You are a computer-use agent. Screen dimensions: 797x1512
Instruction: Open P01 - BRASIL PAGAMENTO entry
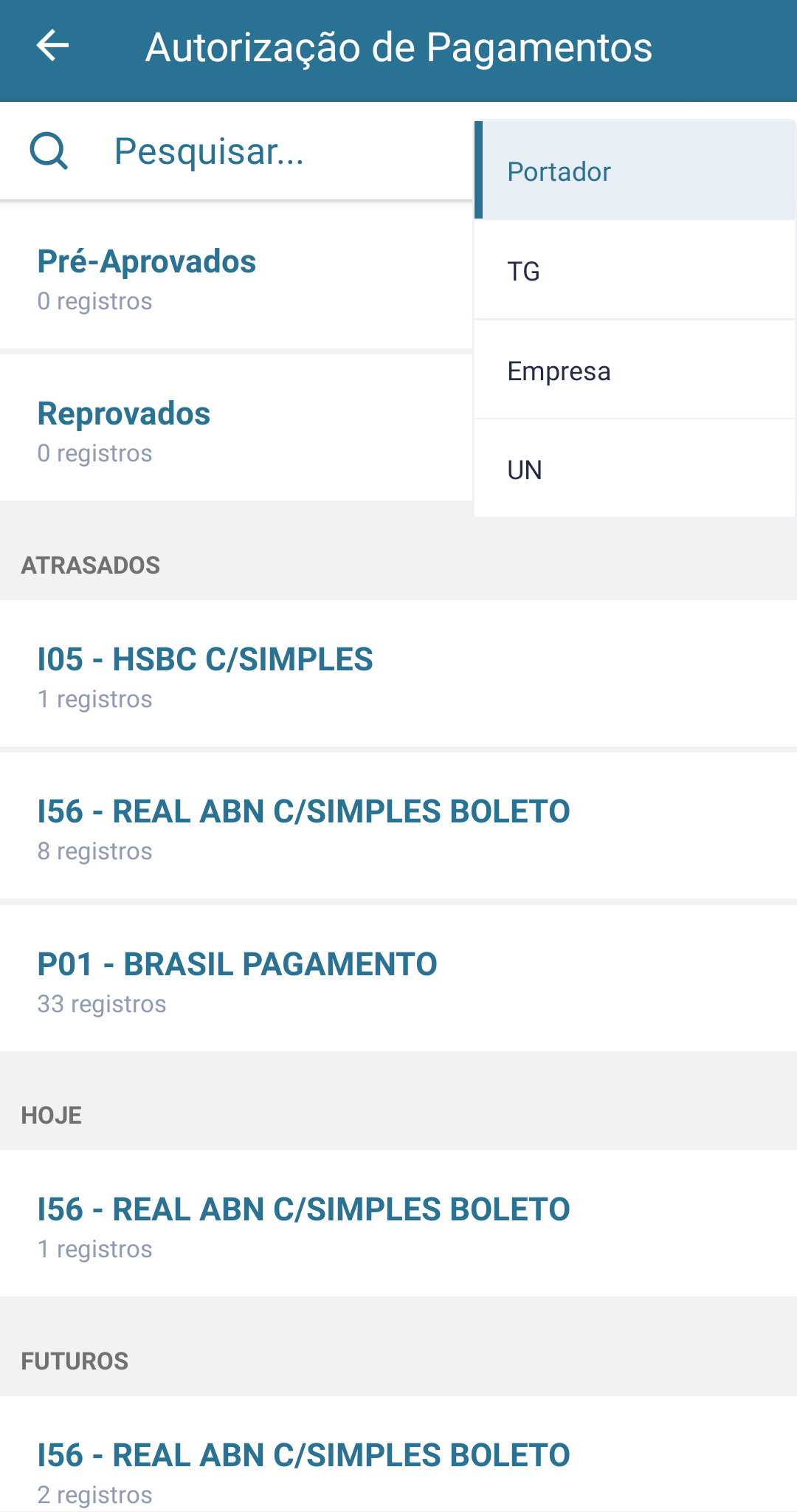pyautogui.click(x=398, y=980)
